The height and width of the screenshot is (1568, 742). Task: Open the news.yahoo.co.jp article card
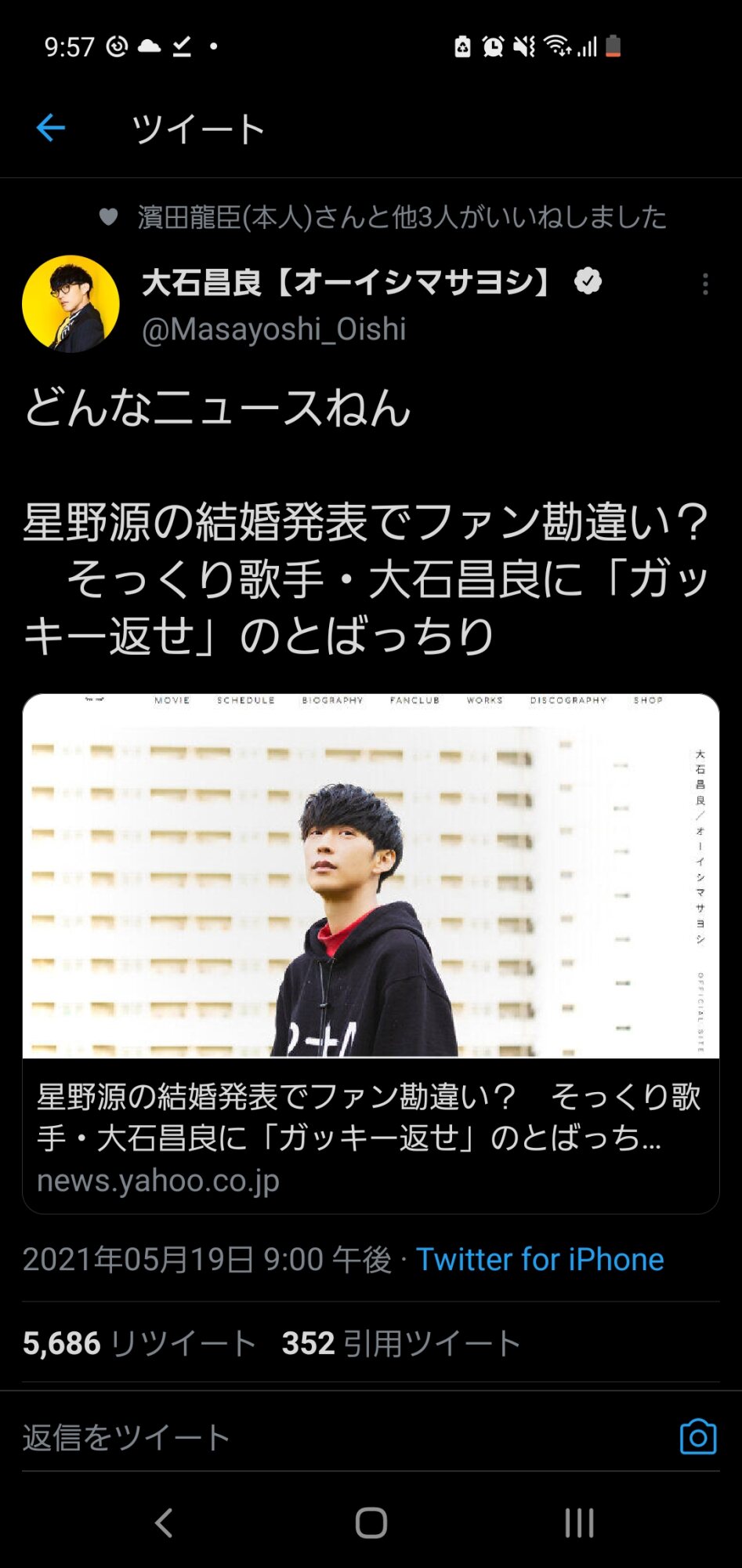pos(371,953)
